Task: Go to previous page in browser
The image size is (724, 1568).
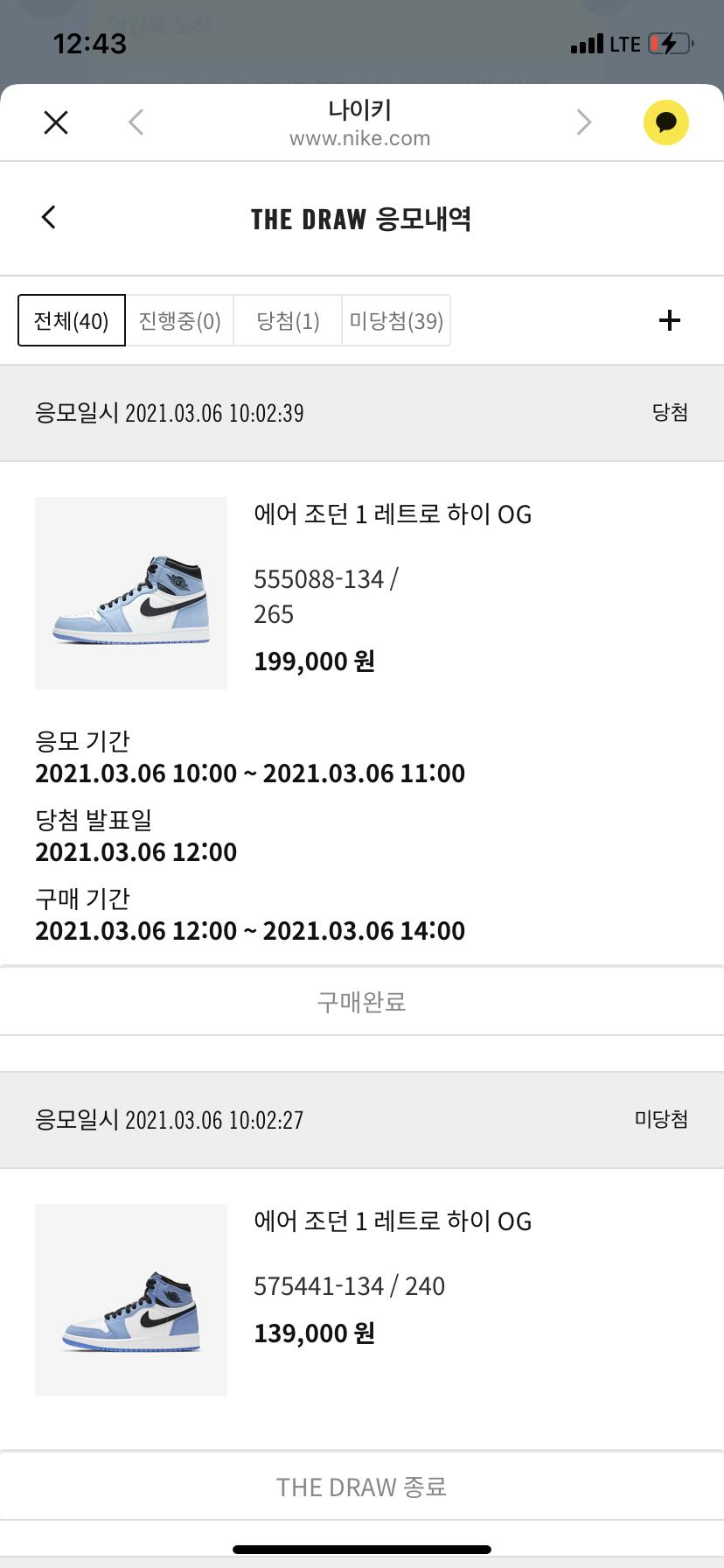Action: tap(136, 122)
